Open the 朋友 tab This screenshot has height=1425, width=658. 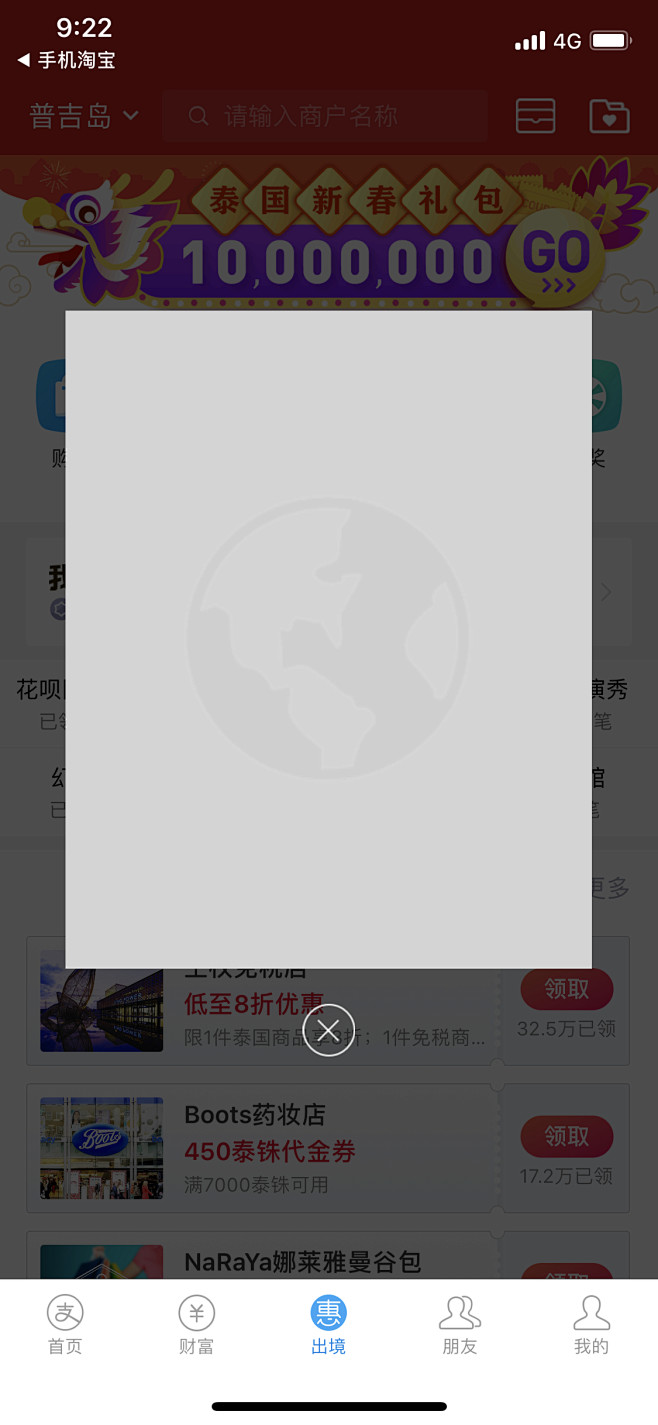pos(460,1325)
